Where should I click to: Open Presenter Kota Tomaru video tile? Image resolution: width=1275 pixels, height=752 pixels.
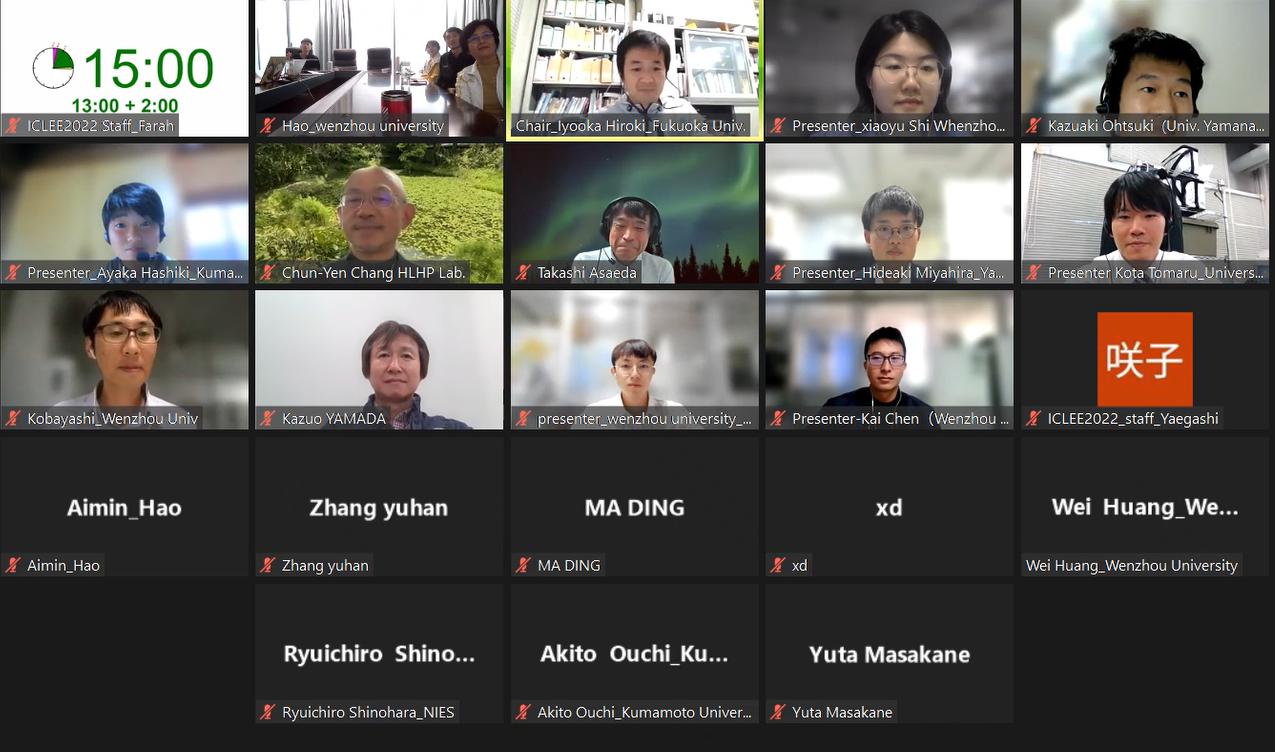1145,213
